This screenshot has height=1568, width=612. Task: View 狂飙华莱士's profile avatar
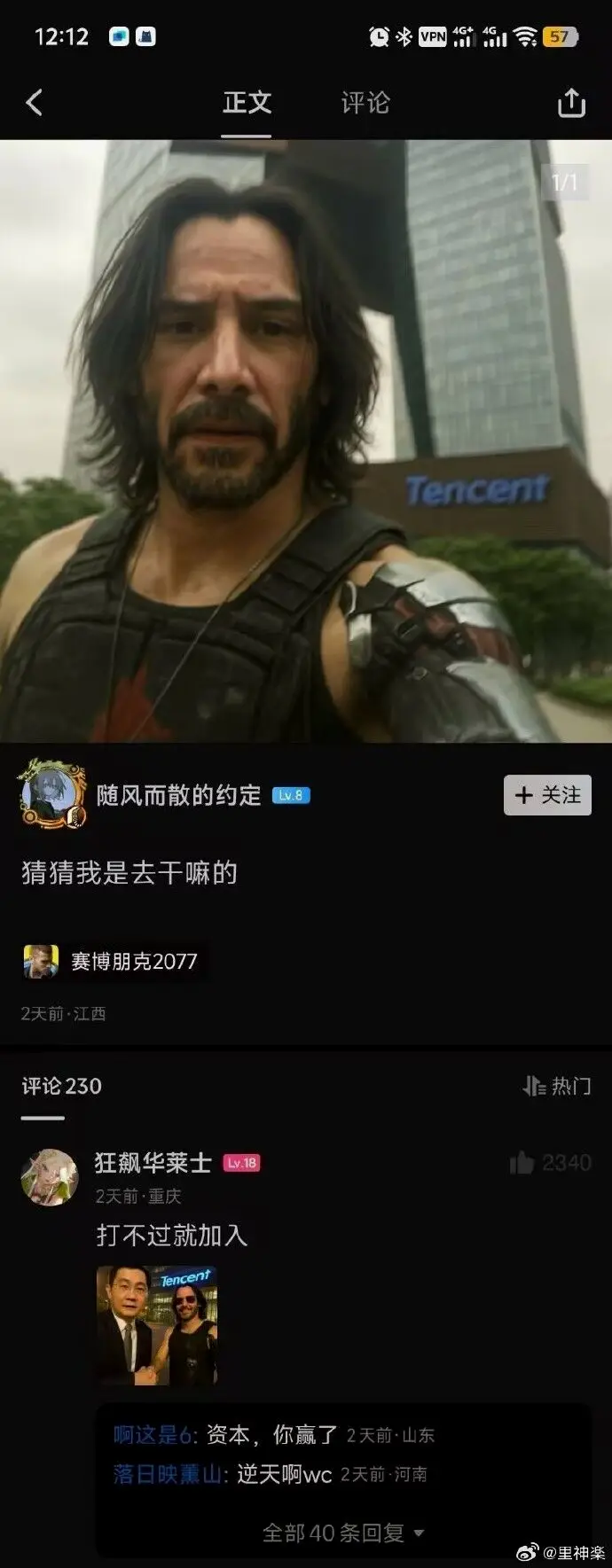50,1177
